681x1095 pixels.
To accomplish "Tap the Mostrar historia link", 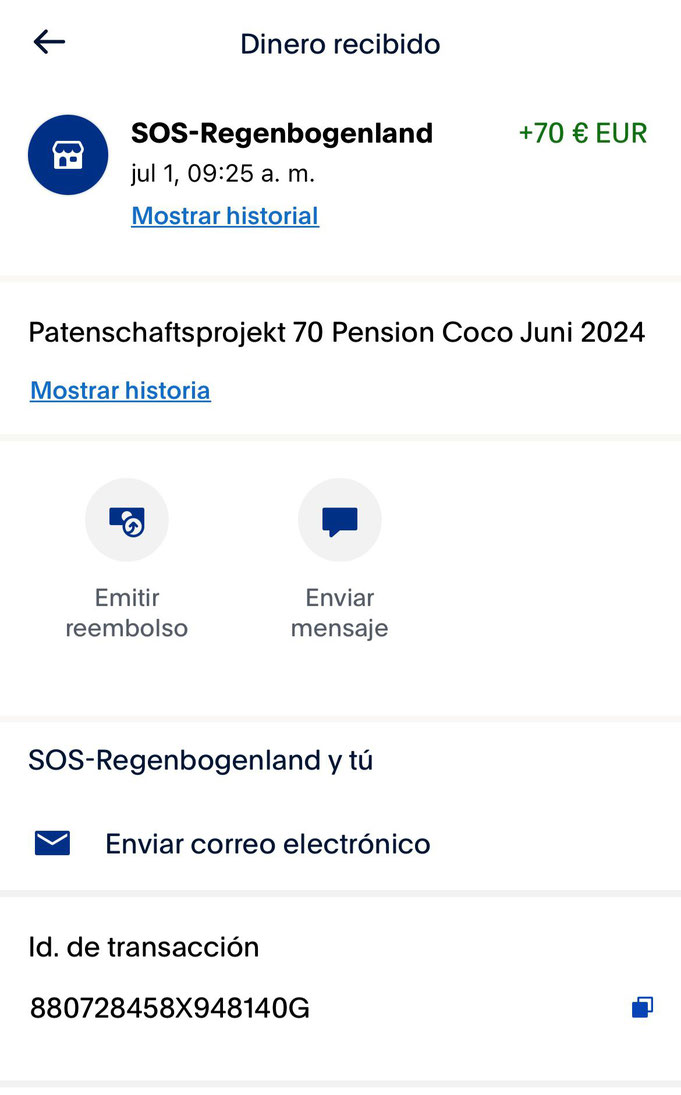I will click(x=120, y=390).
